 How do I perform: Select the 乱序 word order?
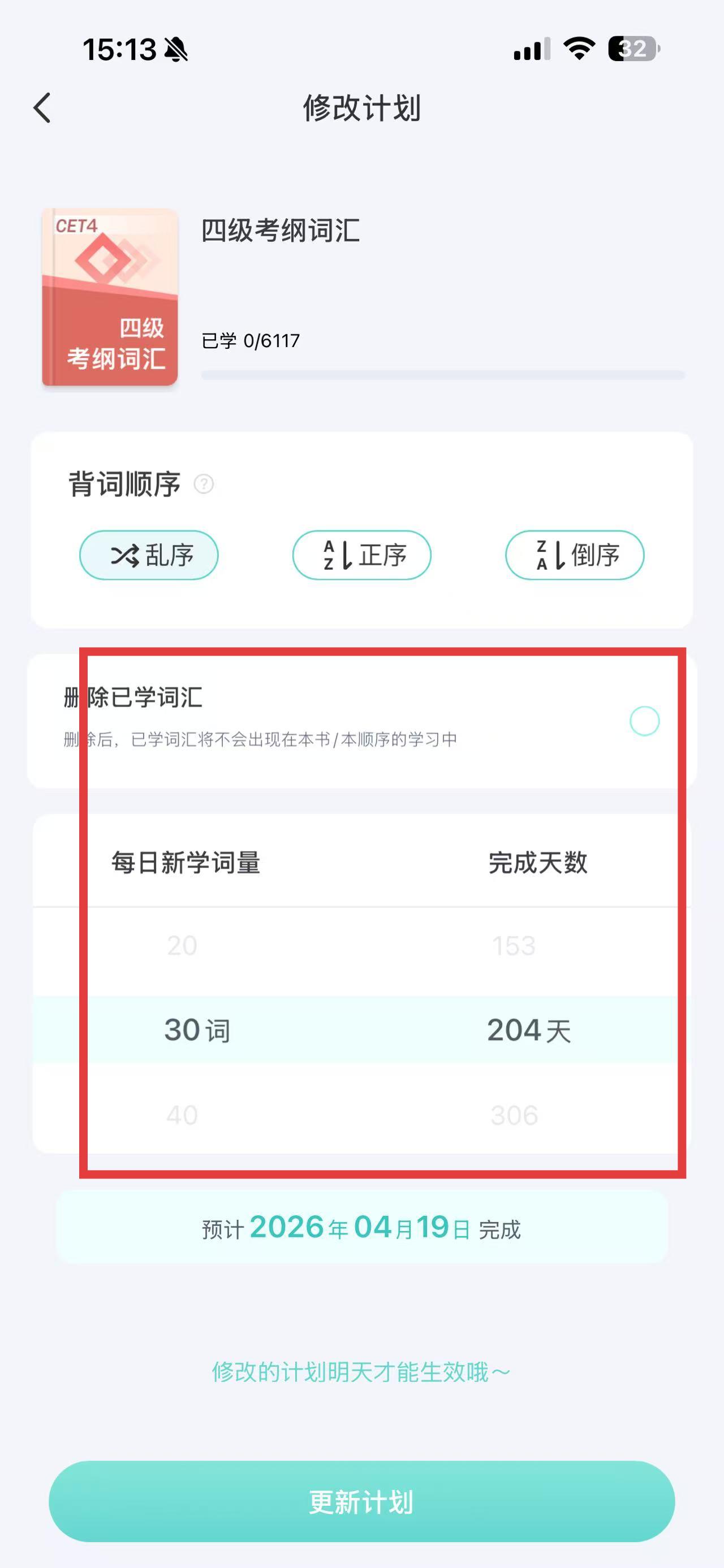(149, 555)
